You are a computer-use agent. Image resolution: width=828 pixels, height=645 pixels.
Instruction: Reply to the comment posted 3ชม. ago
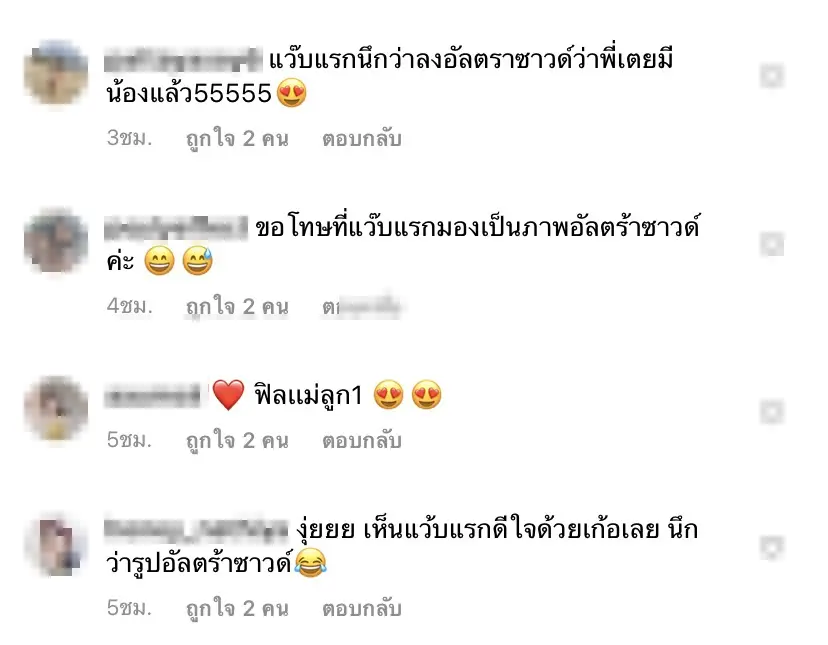[x=361, y=139]
